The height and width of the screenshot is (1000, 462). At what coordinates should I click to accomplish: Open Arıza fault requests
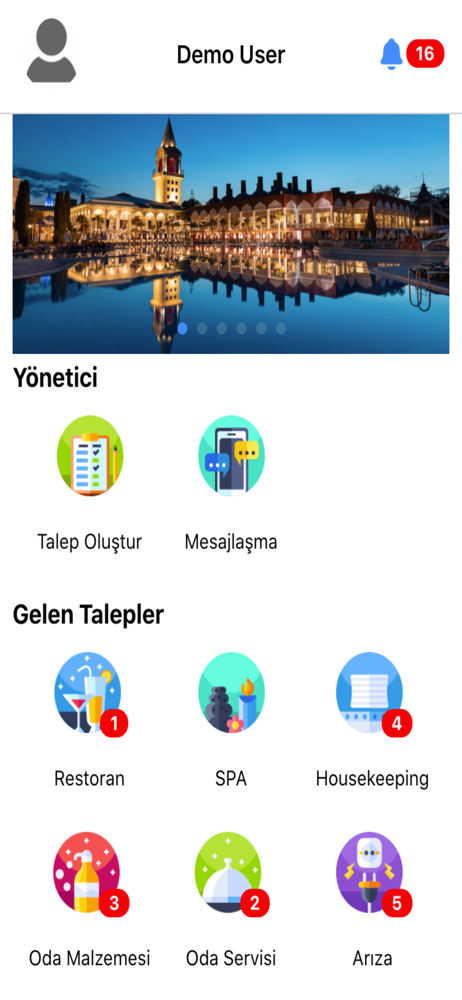click(x=372, y=873)
